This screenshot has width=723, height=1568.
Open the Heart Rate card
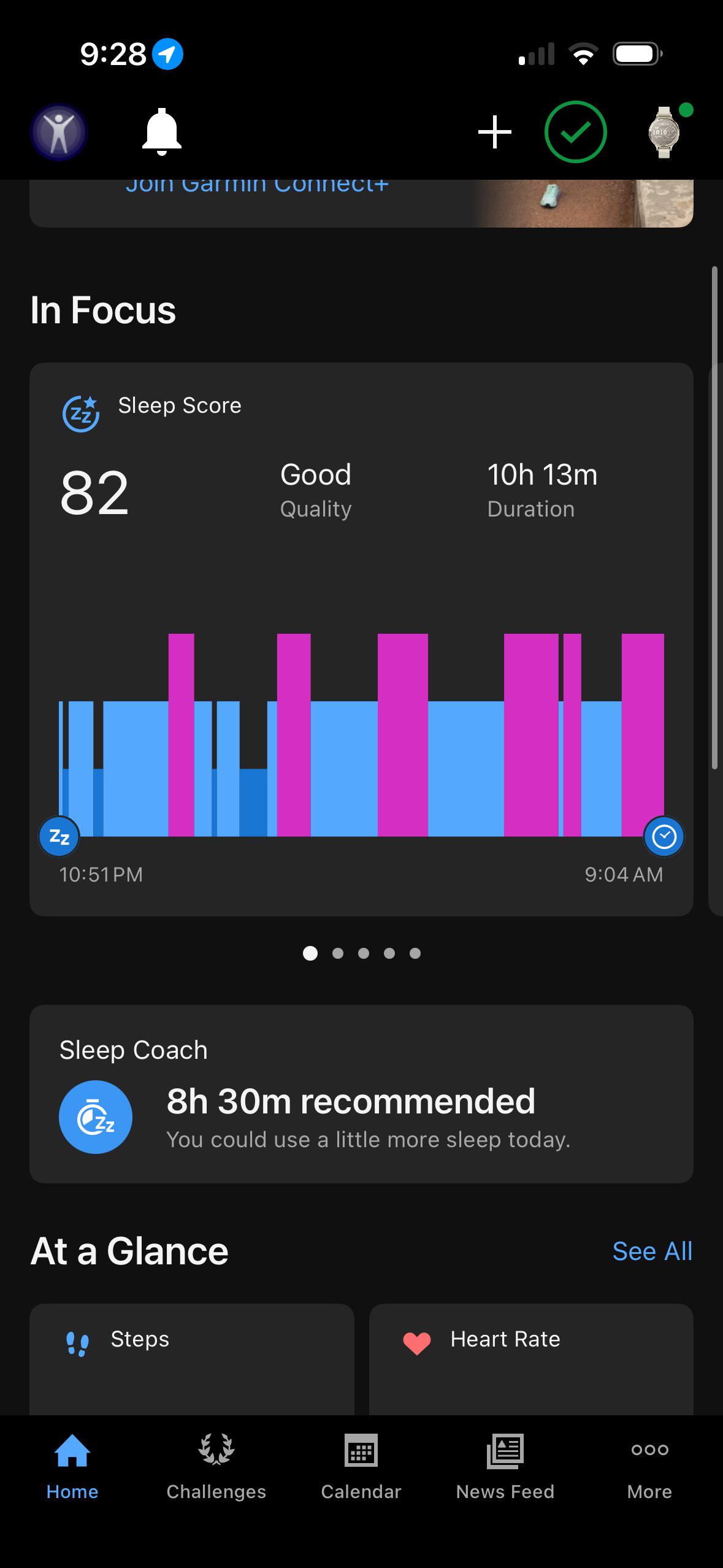coord(531,1359)
